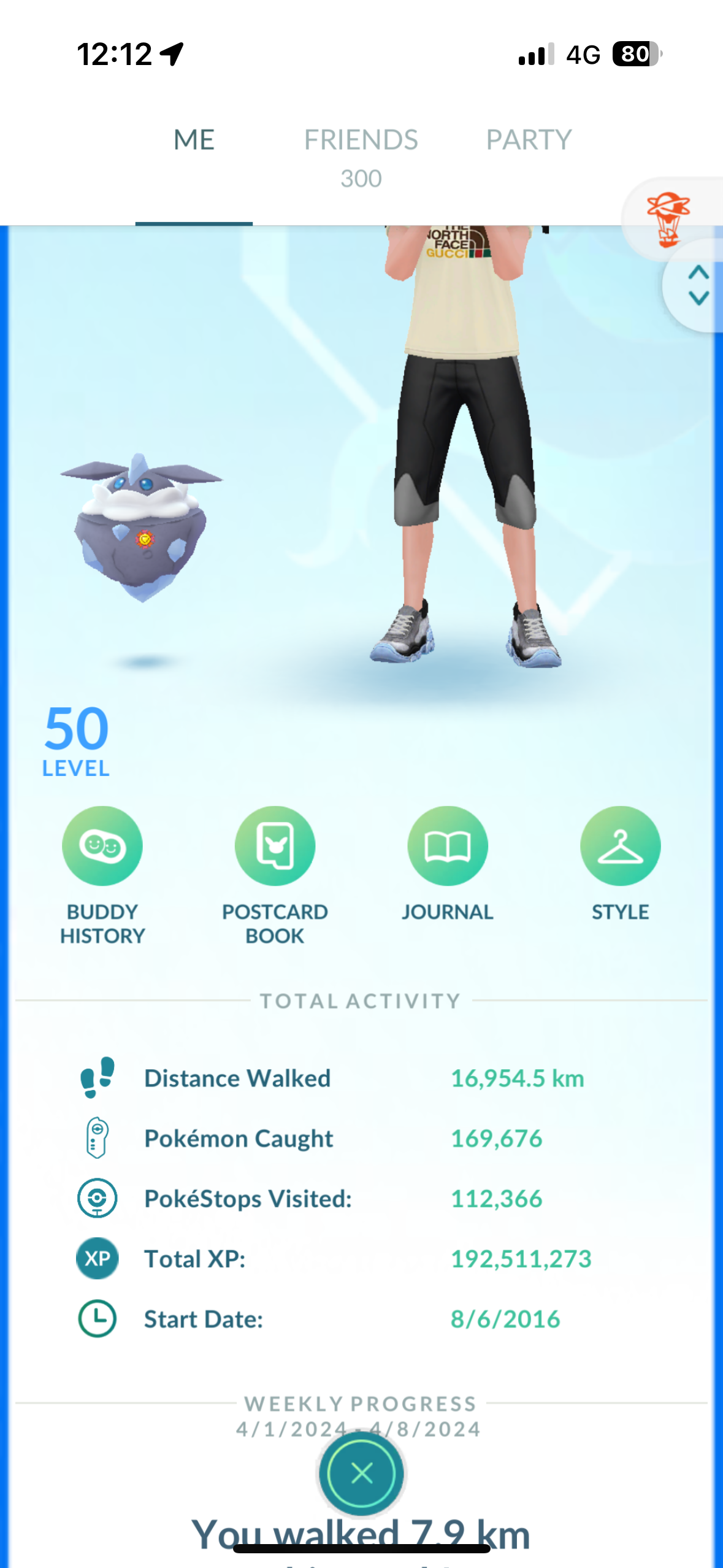
Task: Open the Style wardrobe
Action: (x=620, y=847)
